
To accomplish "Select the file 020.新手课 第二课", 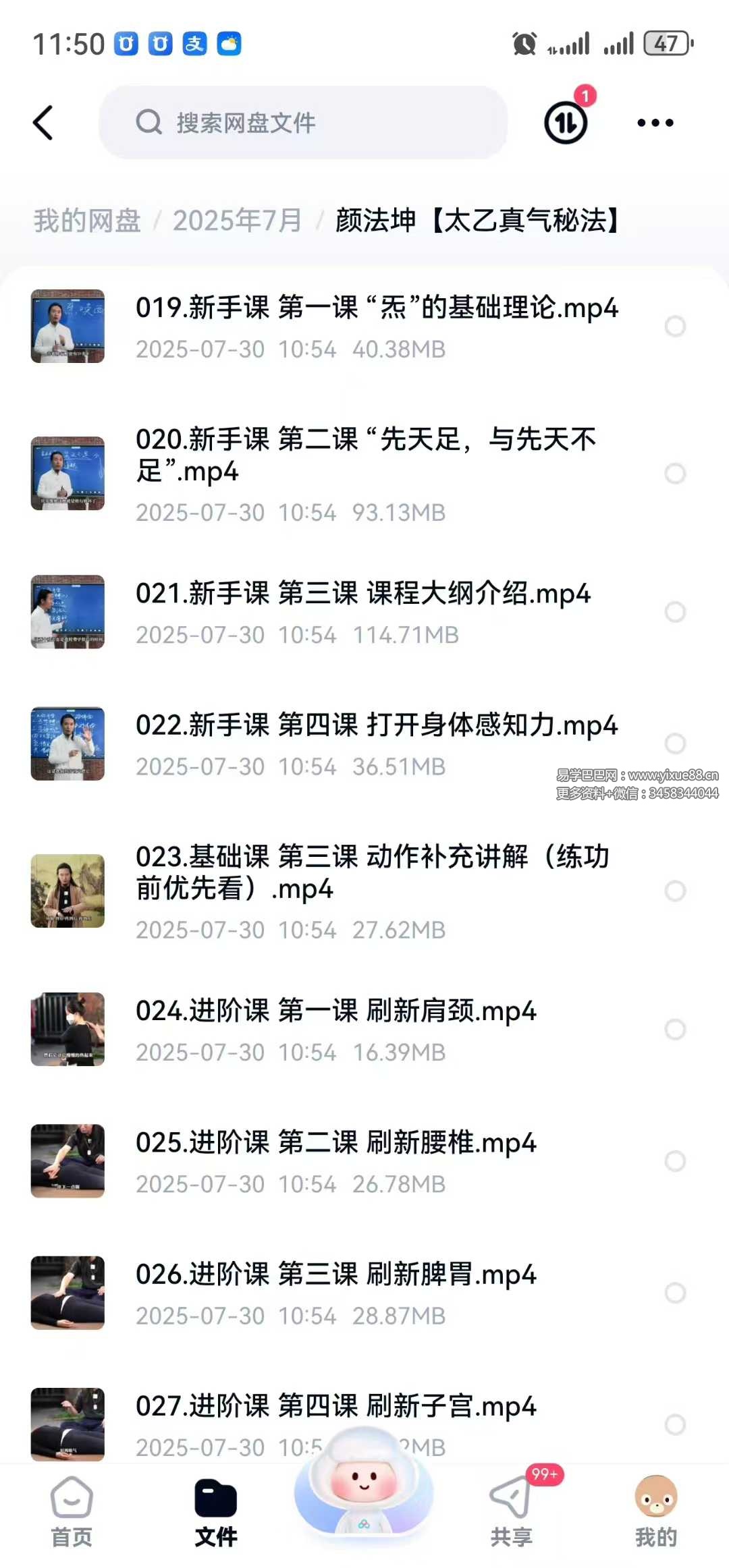I will click(x=675, y=474).
